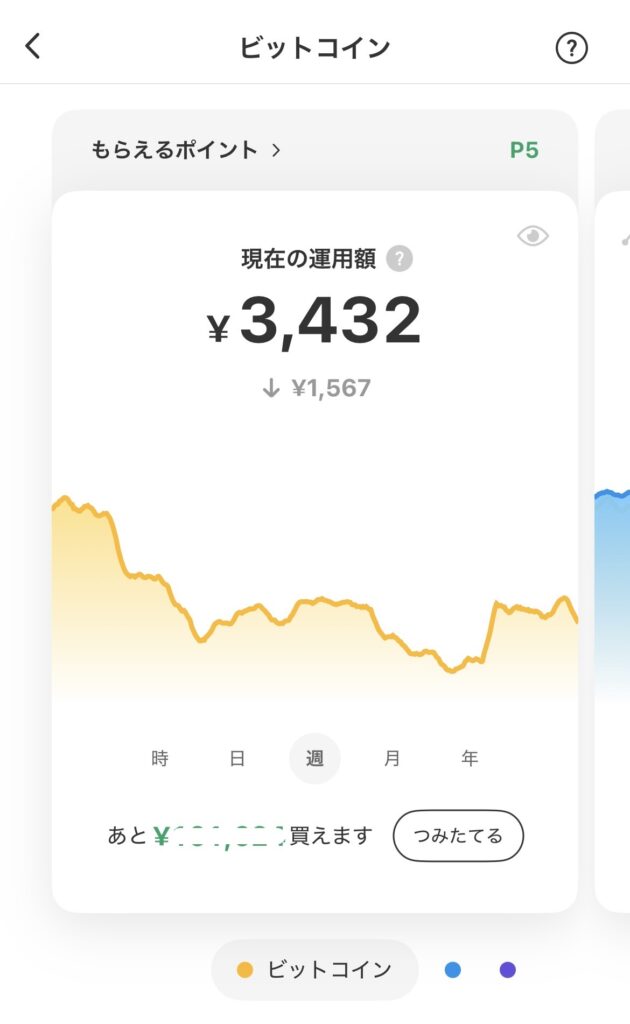Switch chart to 月 range

click(392, 758)
